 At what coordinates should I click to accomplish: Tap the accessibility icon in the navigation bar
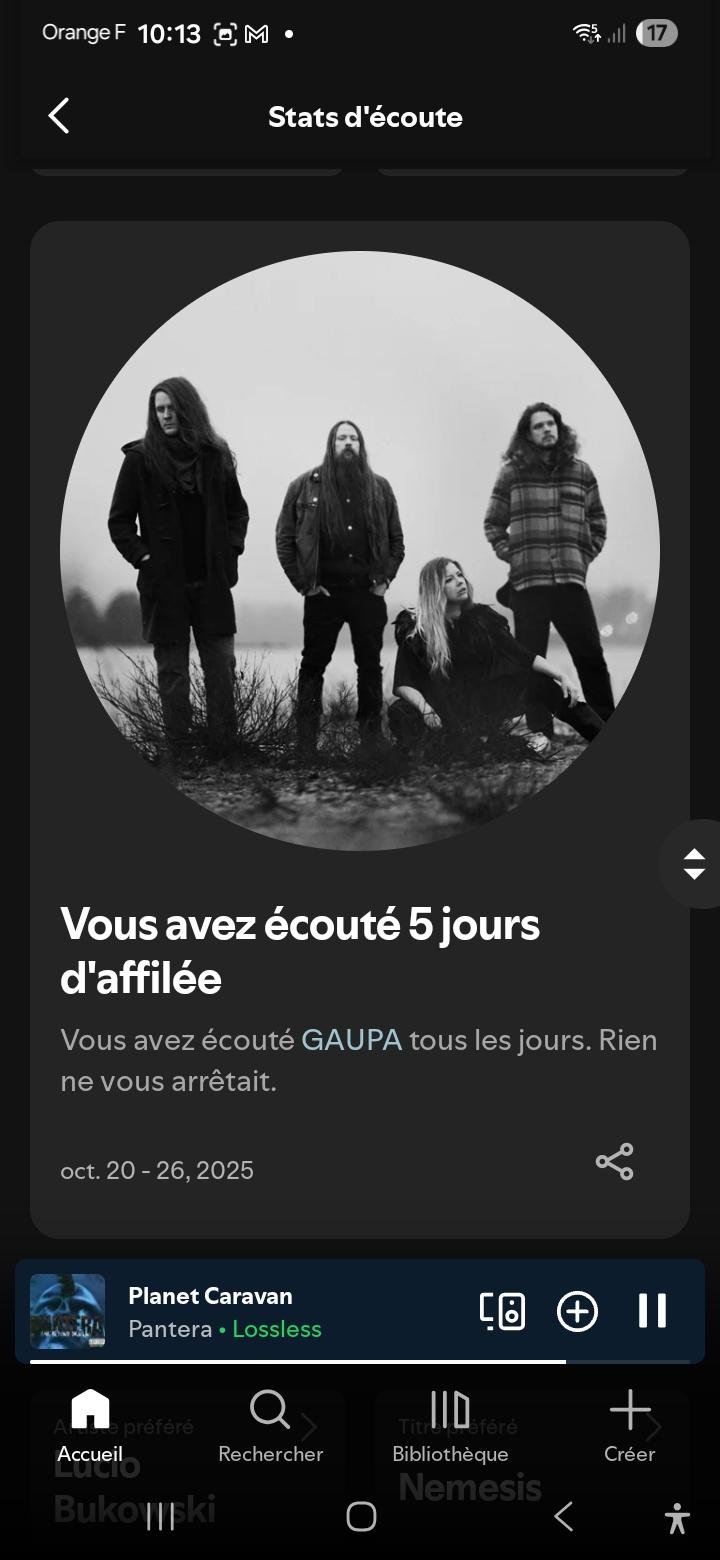(x=678, y=1518)
